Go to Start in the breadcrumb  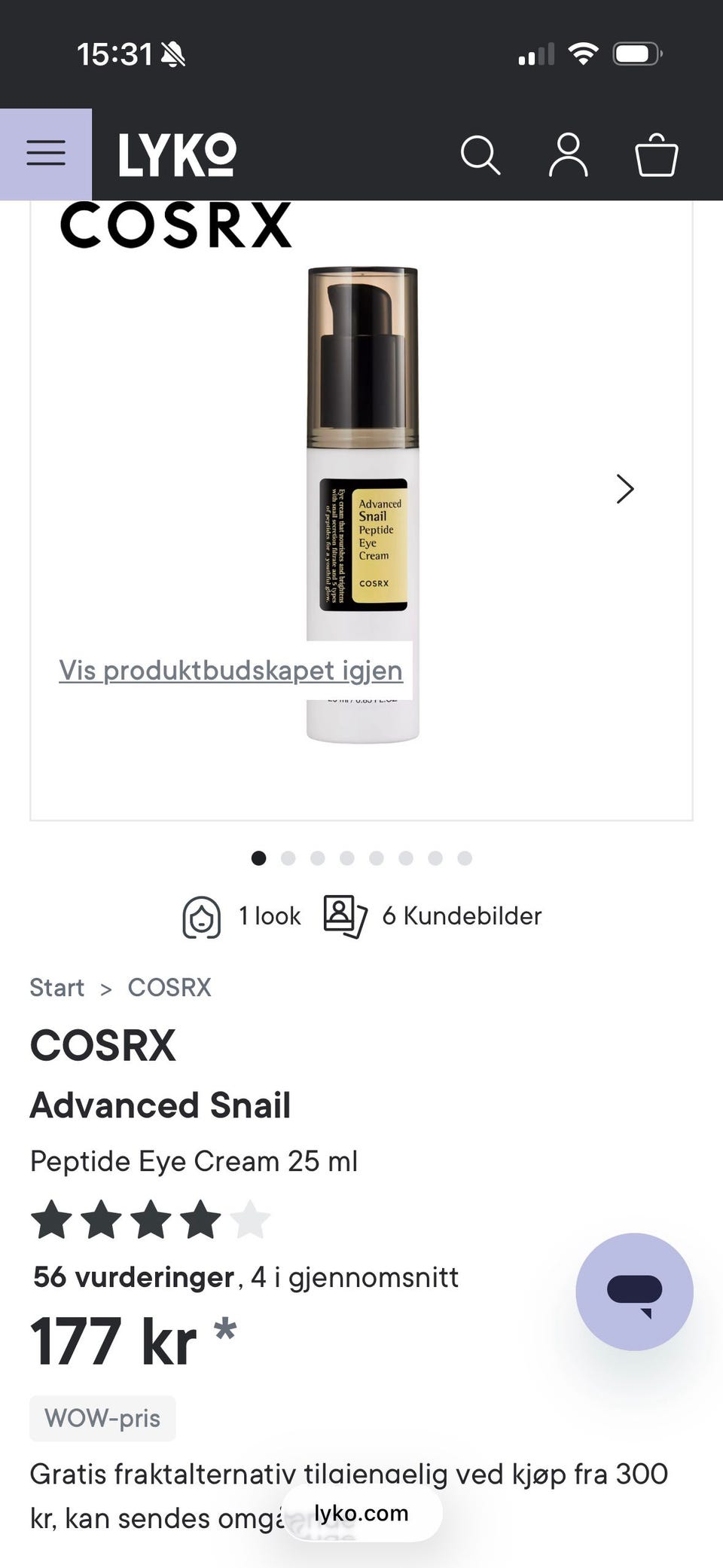click(x=57, y=987)
